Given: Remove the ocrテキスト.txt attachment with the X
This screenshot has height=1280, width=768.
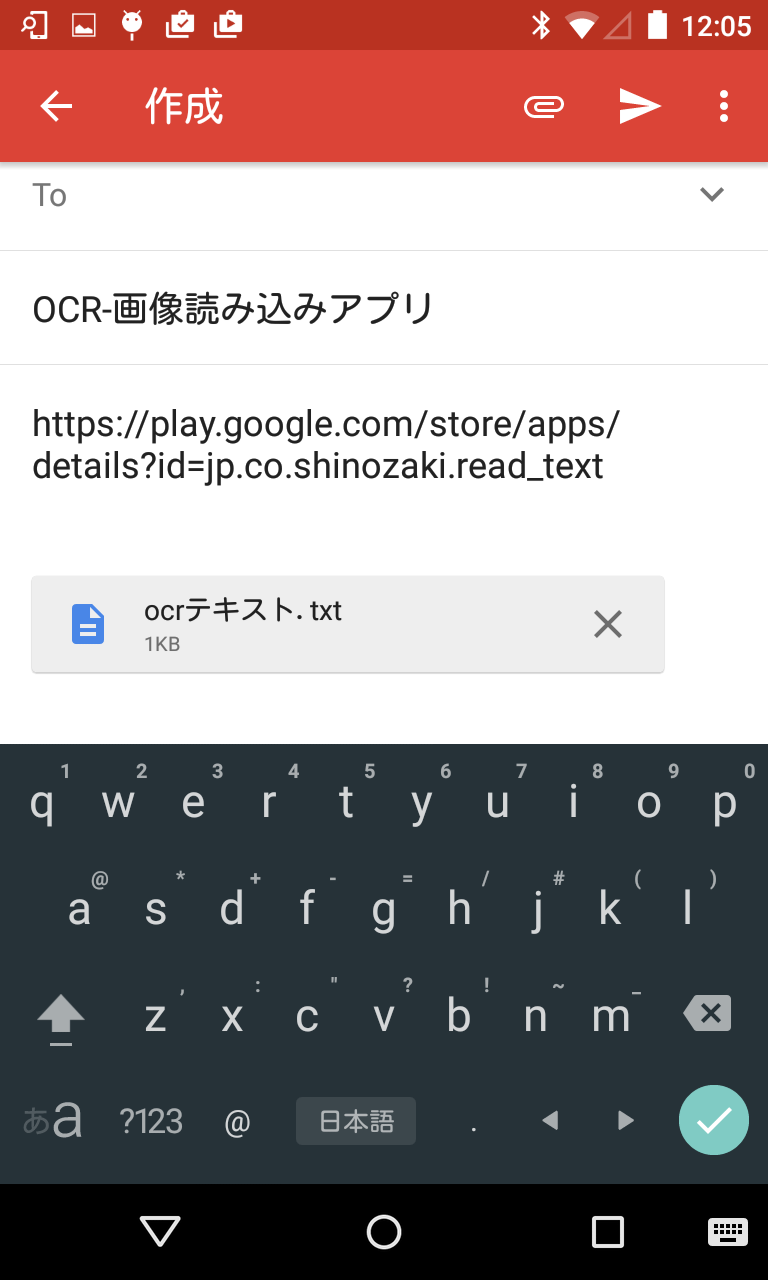Looking at the screenshot, I should [x=607, y=623].
